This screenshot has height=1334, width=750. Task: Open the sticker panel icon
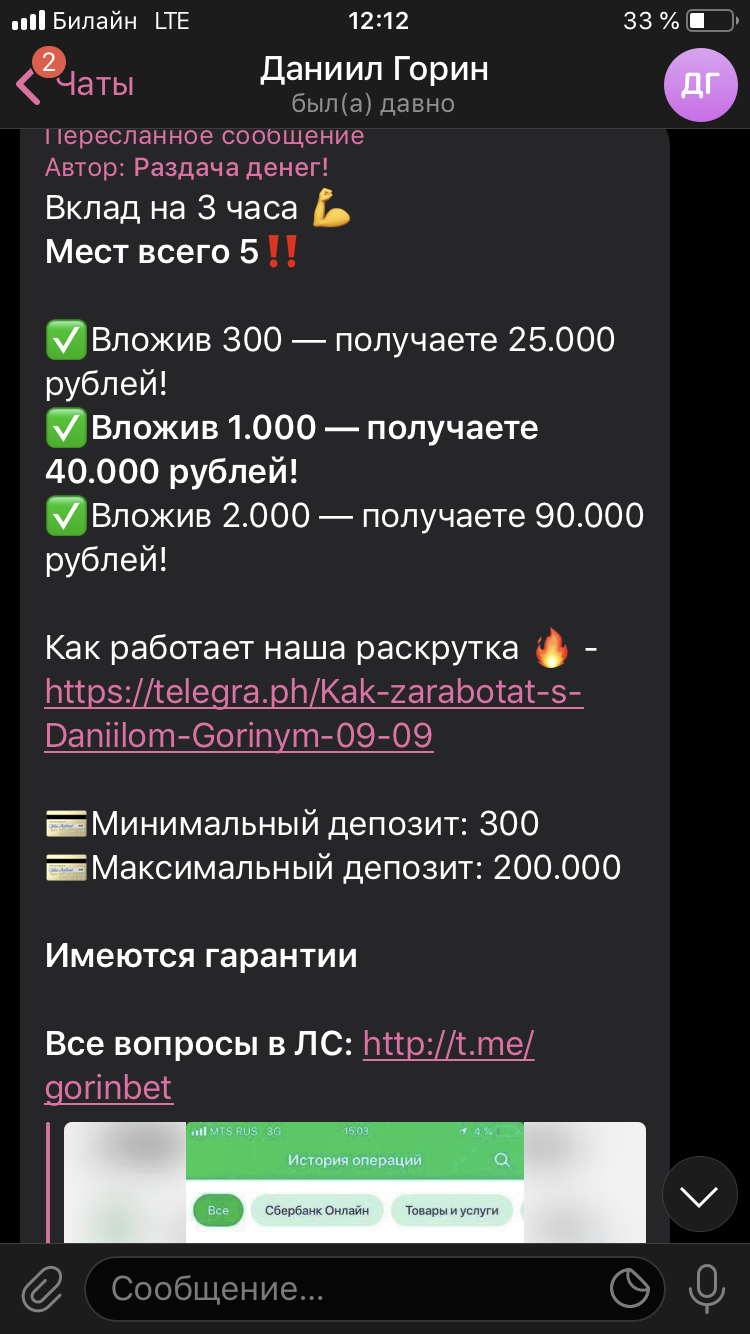click(x=630, y=1288)
